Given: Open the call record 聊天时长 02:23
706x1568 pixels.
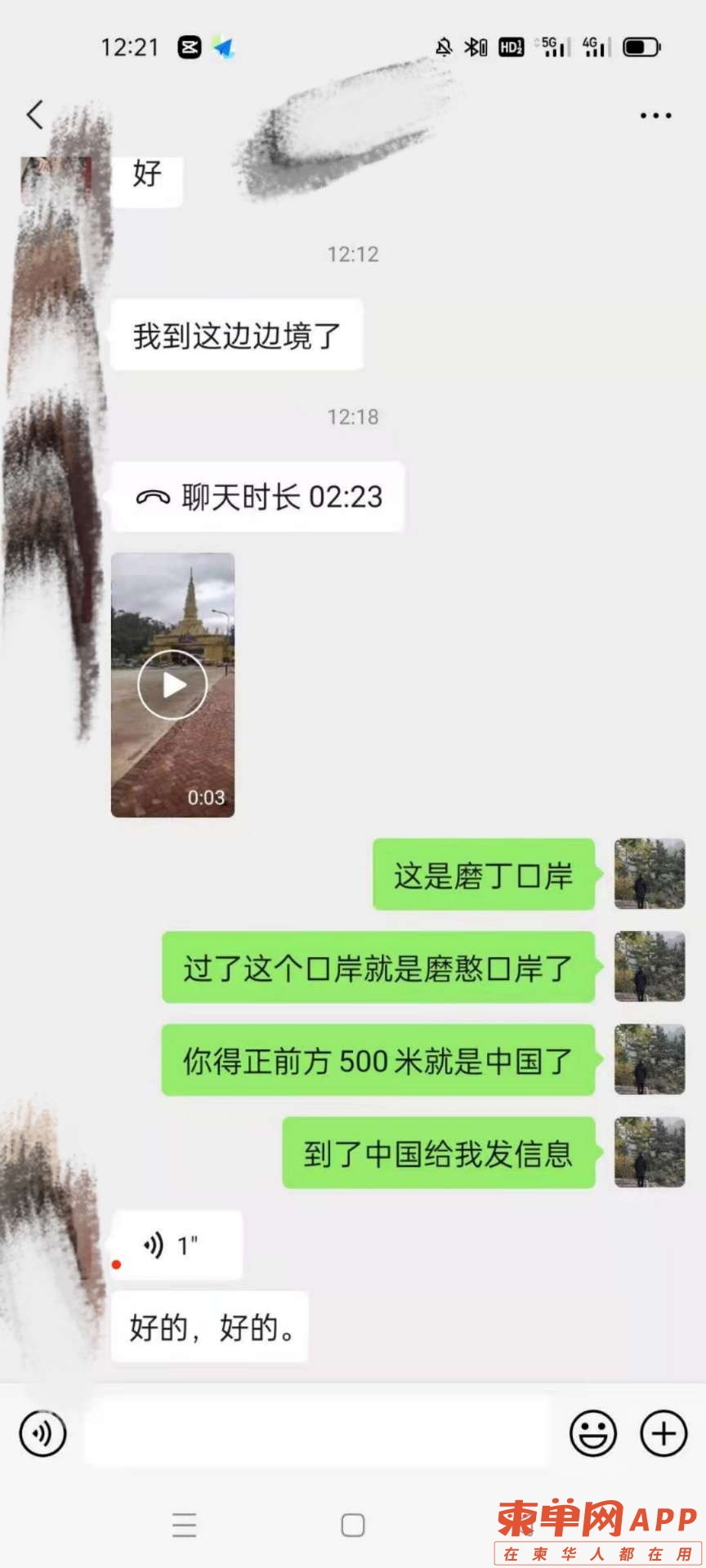Looking at the screenshot, I should (x=257, y=497).
